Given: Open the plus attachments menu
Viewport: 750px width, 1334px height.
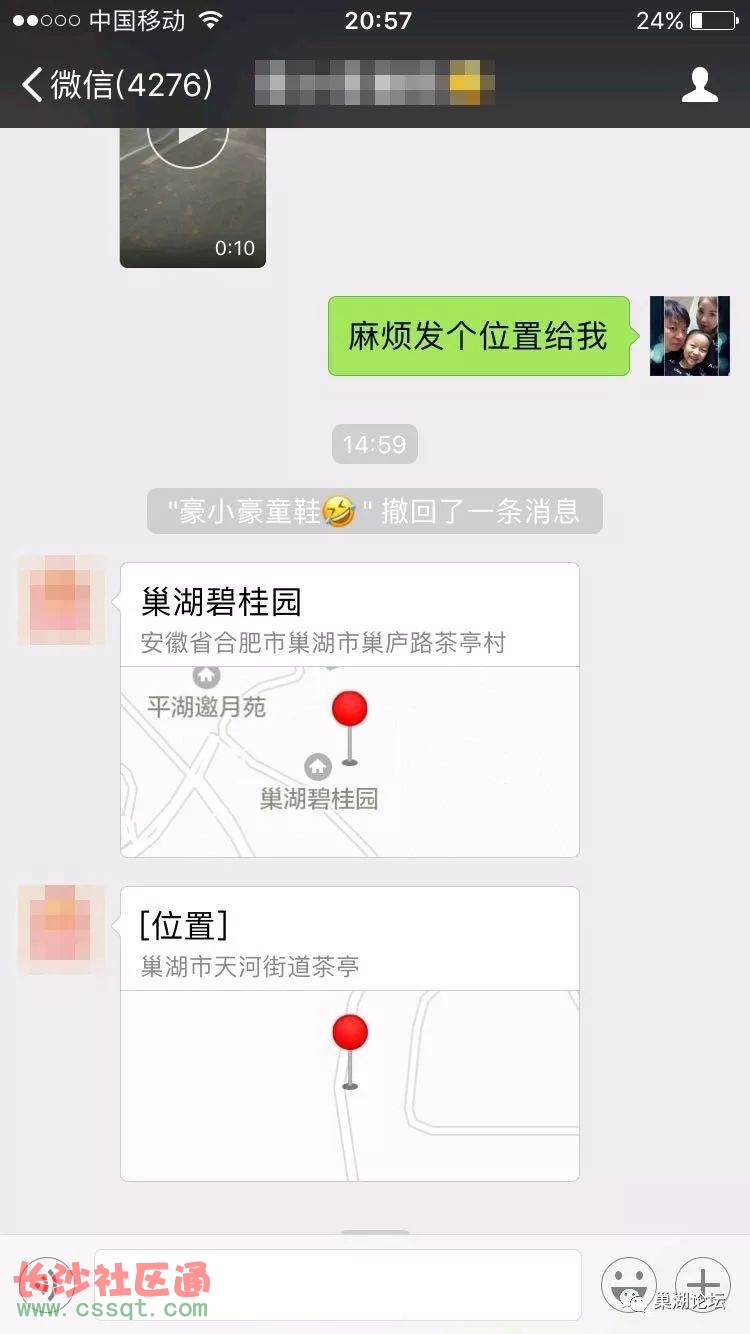Looking at the screenshot, I should [x=703, y=1283].
